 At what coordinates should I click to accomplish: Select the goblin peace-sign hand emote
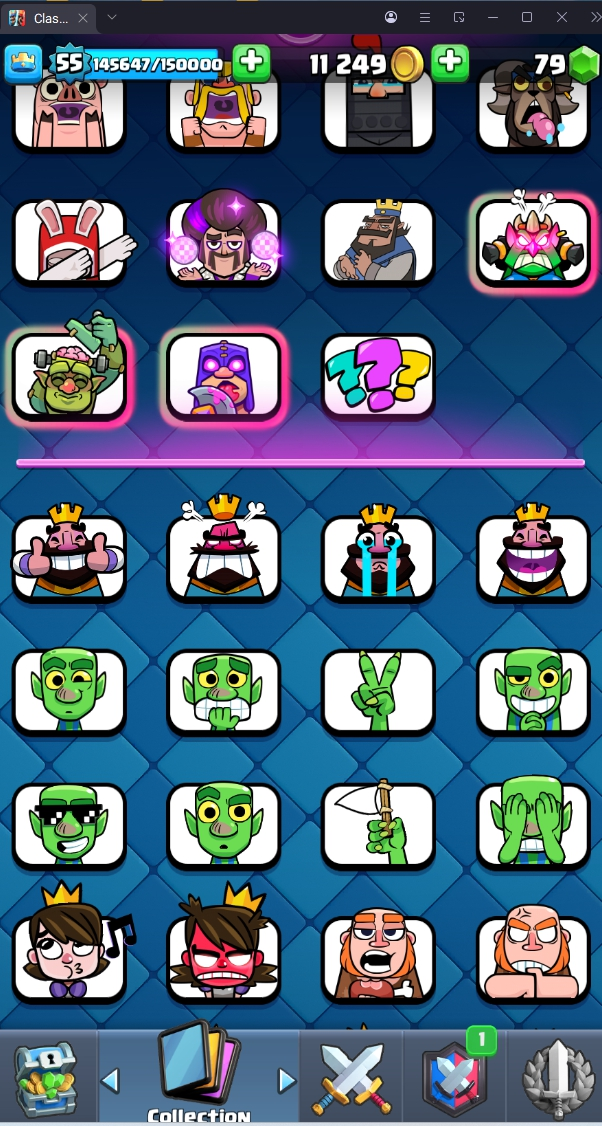click(x=378, y=692)
